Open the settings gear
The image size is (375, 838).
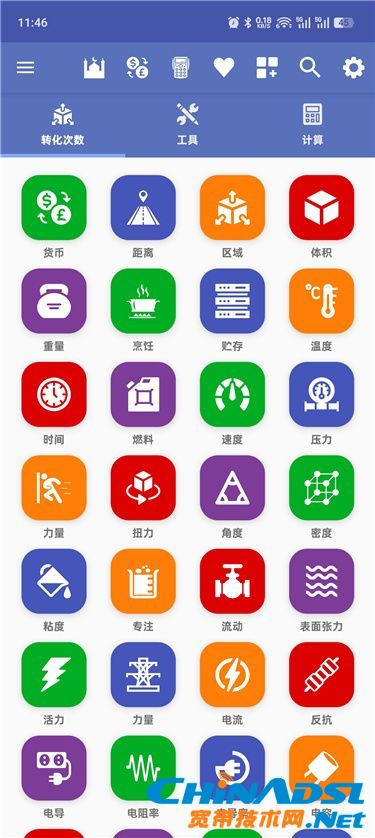pos(353,68)
